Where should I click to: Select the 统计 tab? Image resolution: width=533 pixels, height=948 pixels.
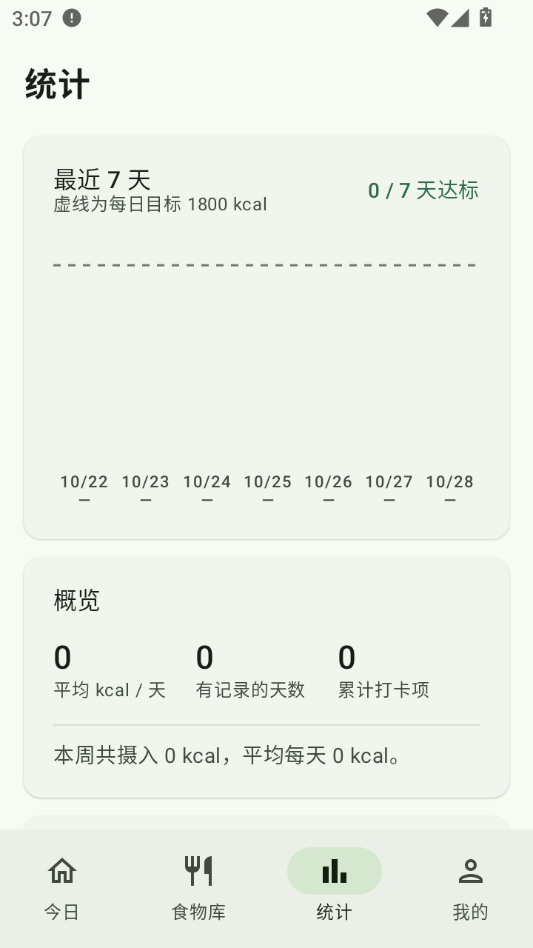pyautogui.click(x=334, y=887)
